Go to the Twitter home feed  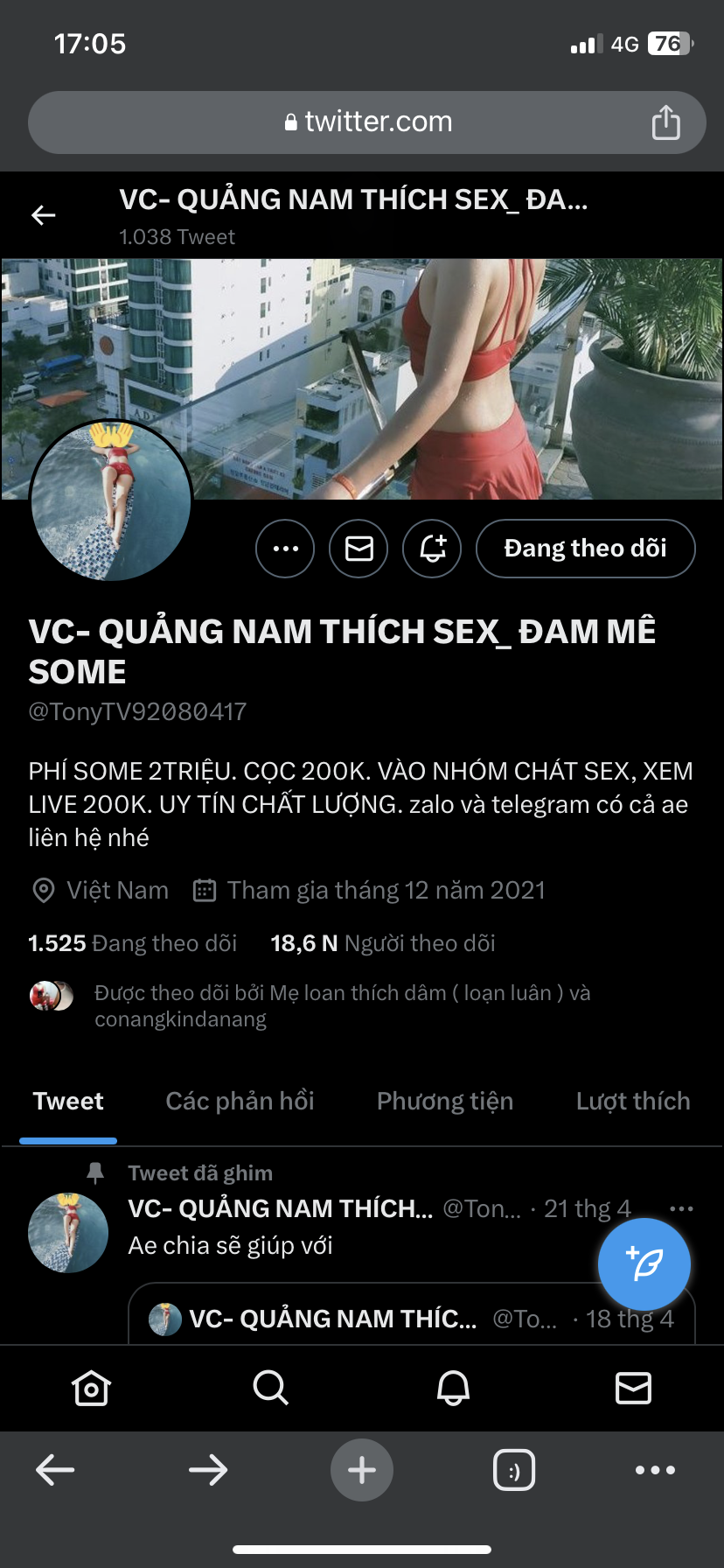point(91,1388)
